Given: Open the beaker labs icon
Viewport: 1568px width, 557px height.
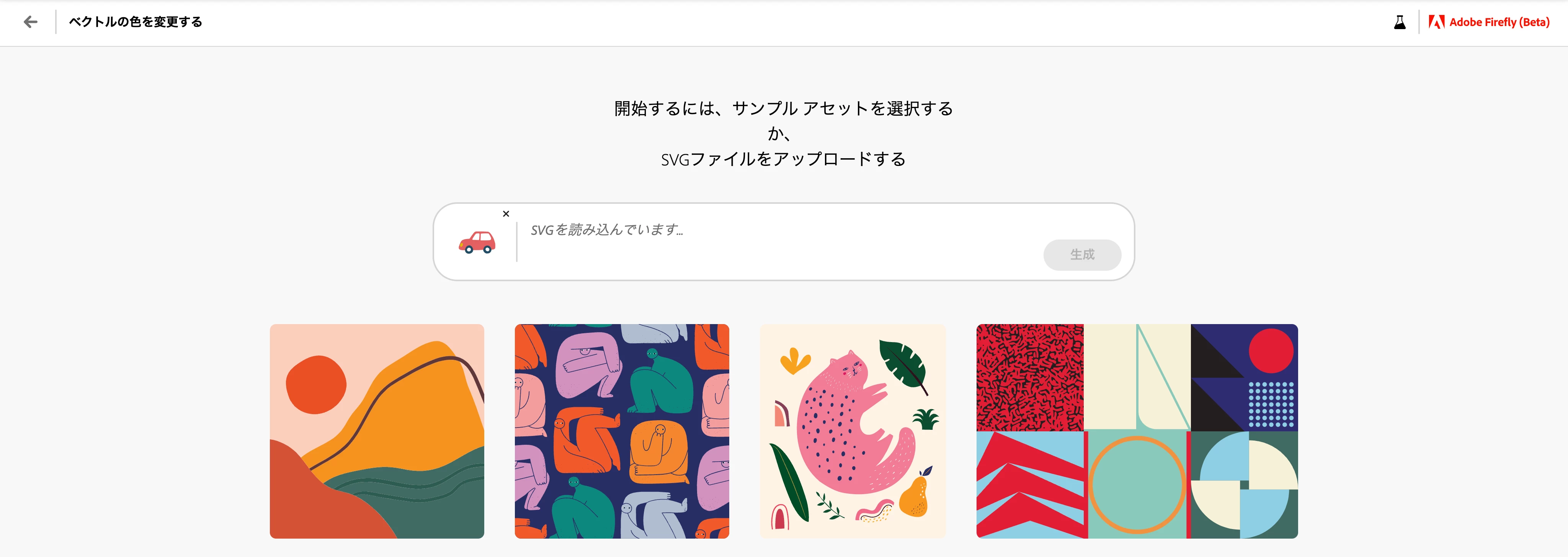Looking at the screenshot, I should tap(1400, 23).
